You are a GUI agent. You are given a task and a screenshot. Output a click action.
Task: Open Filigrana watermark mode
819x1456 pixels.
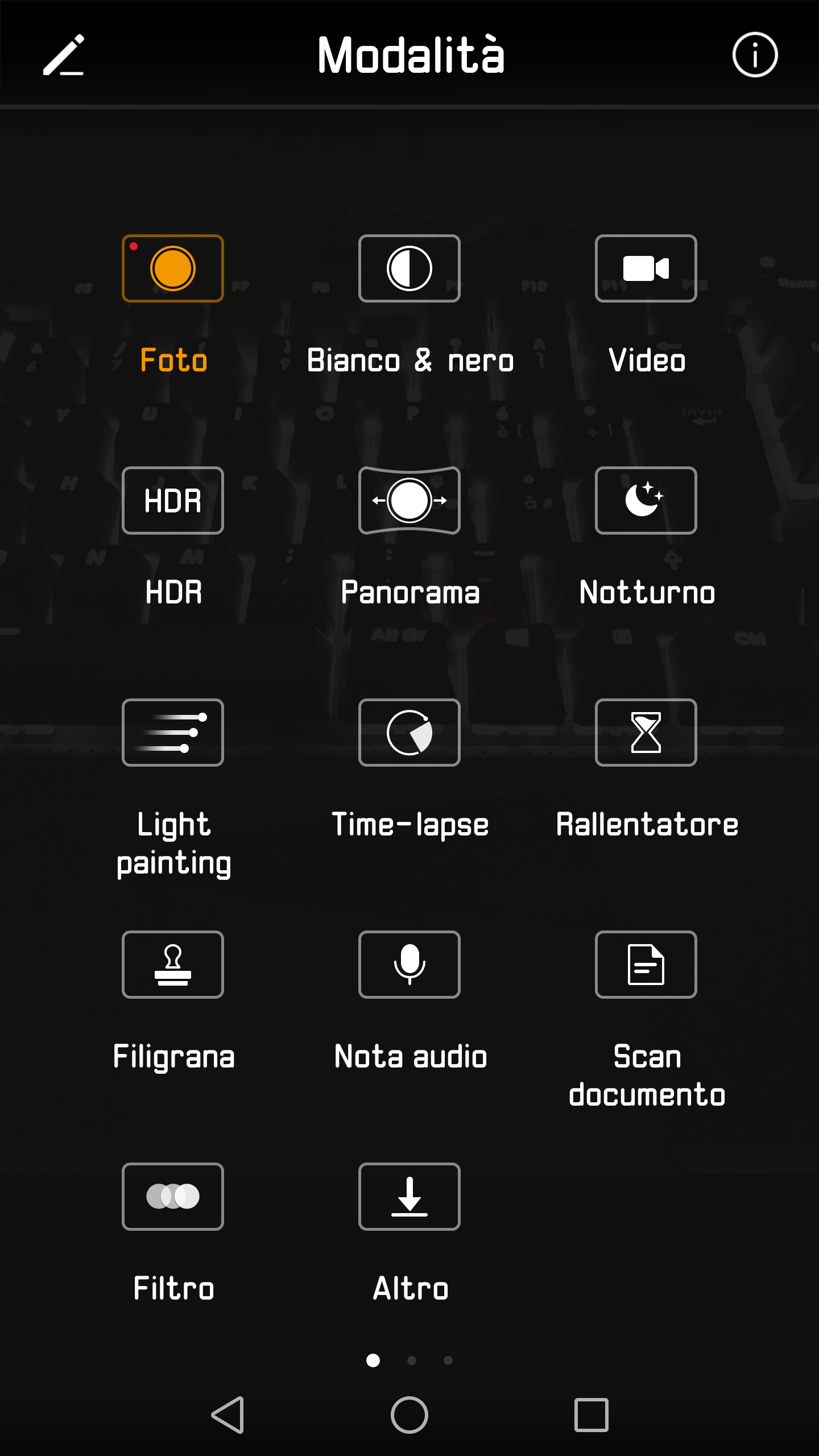[173, 965]
